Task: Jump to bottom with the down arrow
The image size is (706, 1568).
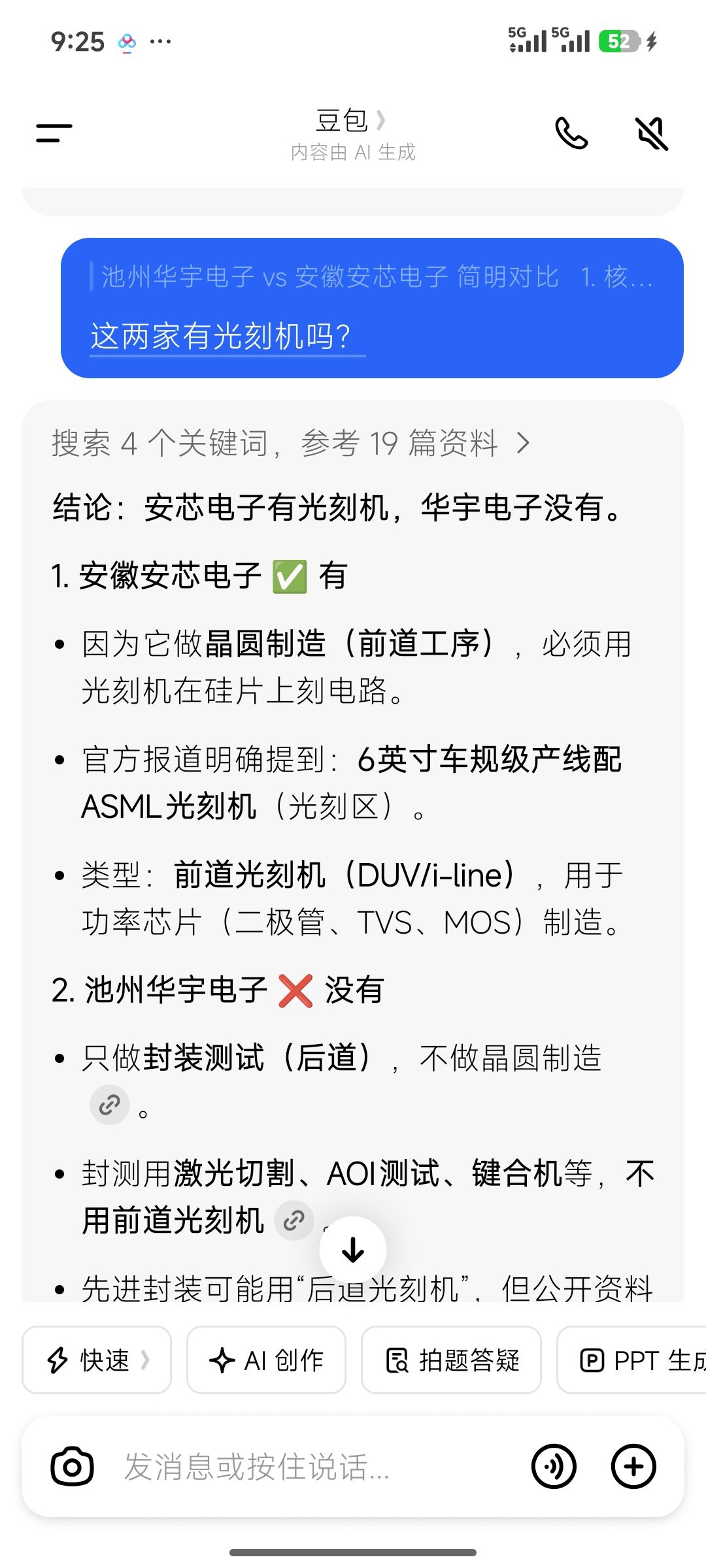Action: pyautogui.click(x=353, y=1250)
